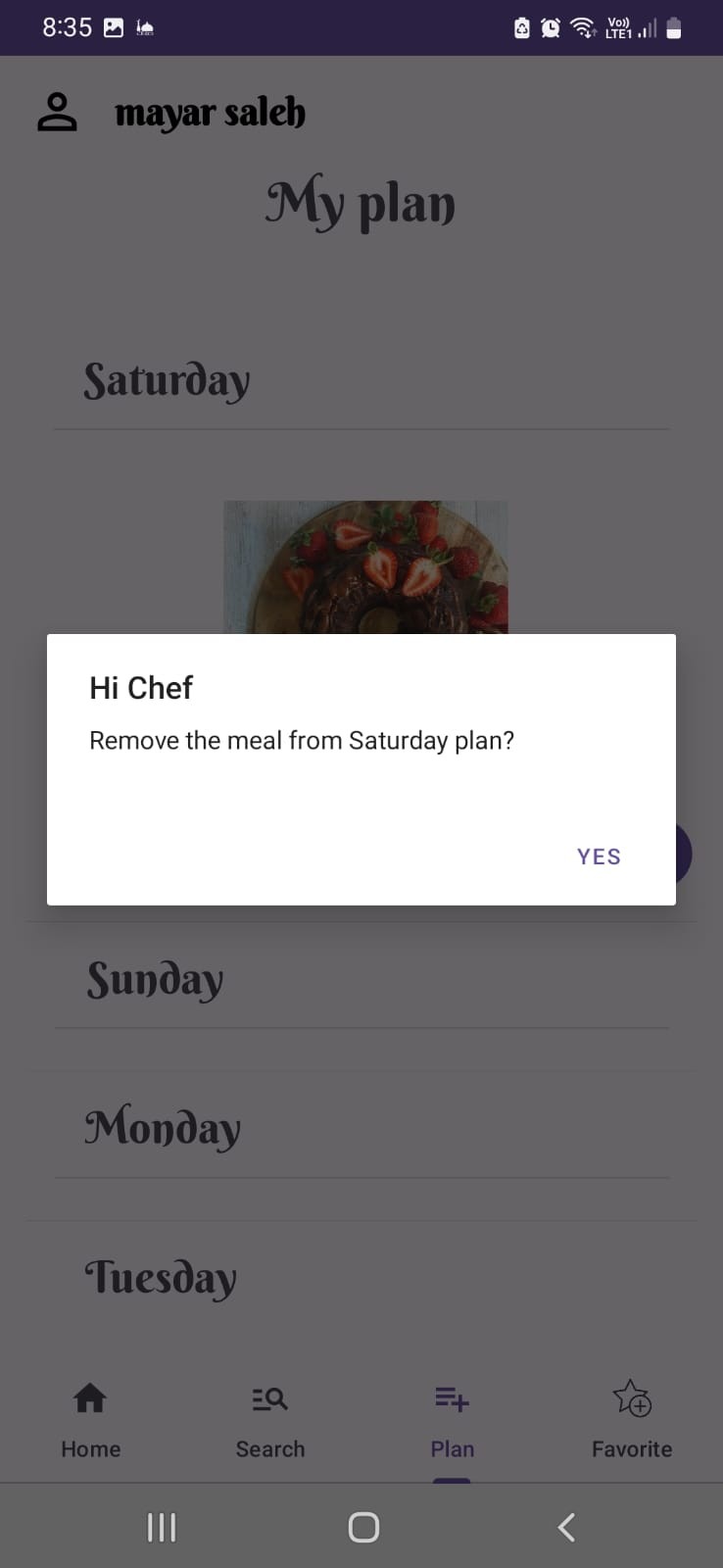Image resolution: width=723 pixels, height=1568 pixels.
Task: Tap the system back button
Action: pos(565,1527)
